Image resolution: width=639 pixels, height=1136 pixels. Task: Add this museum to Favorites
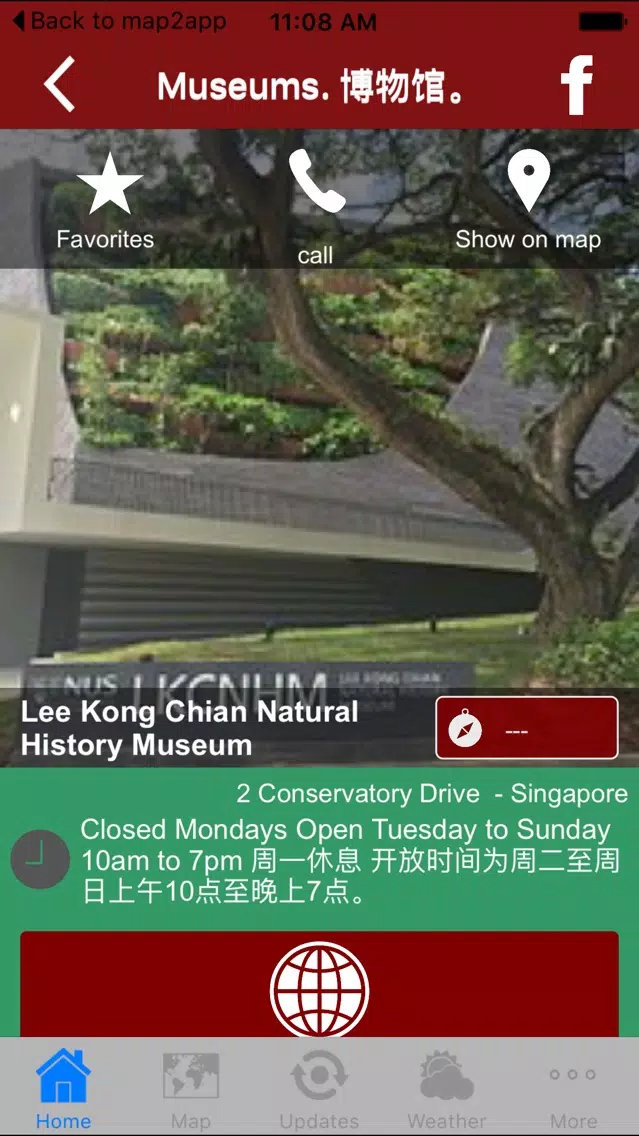(x=106, y=198)
